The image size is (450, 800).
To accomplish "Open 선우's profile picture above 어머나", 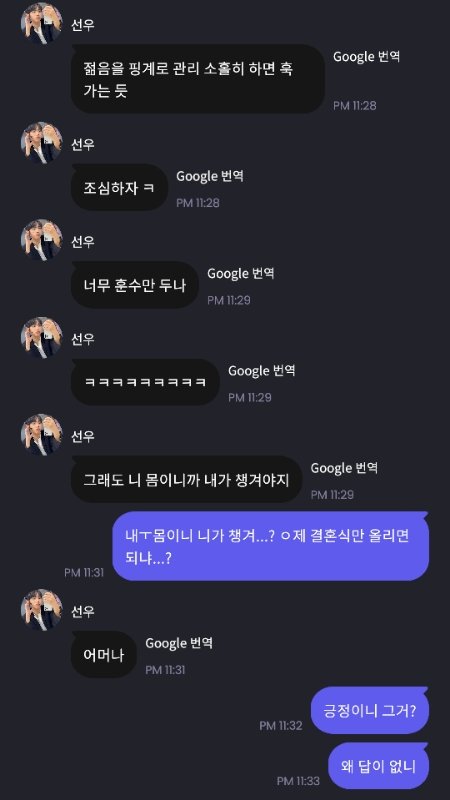I will [42, 610].
